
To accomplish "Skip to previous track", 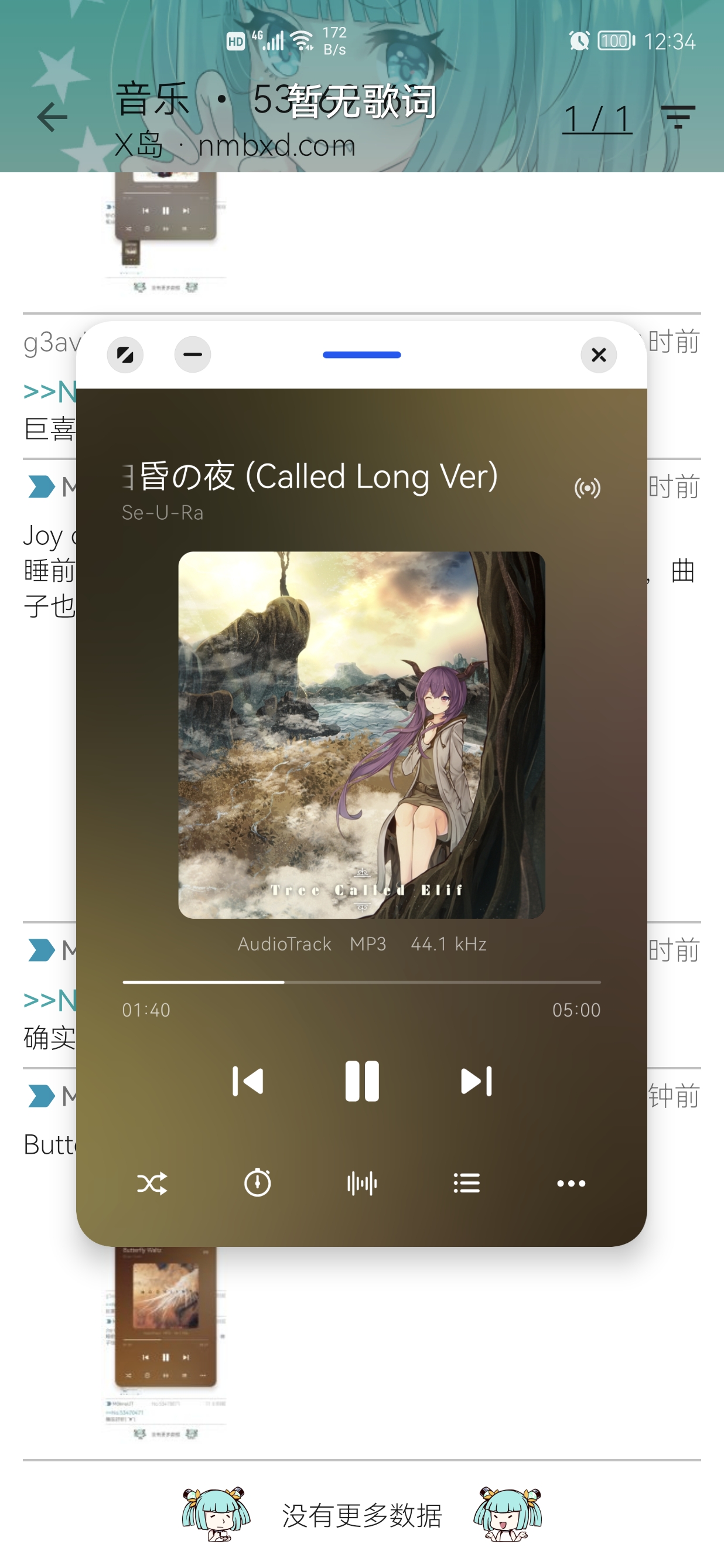I will [248, 1082].
